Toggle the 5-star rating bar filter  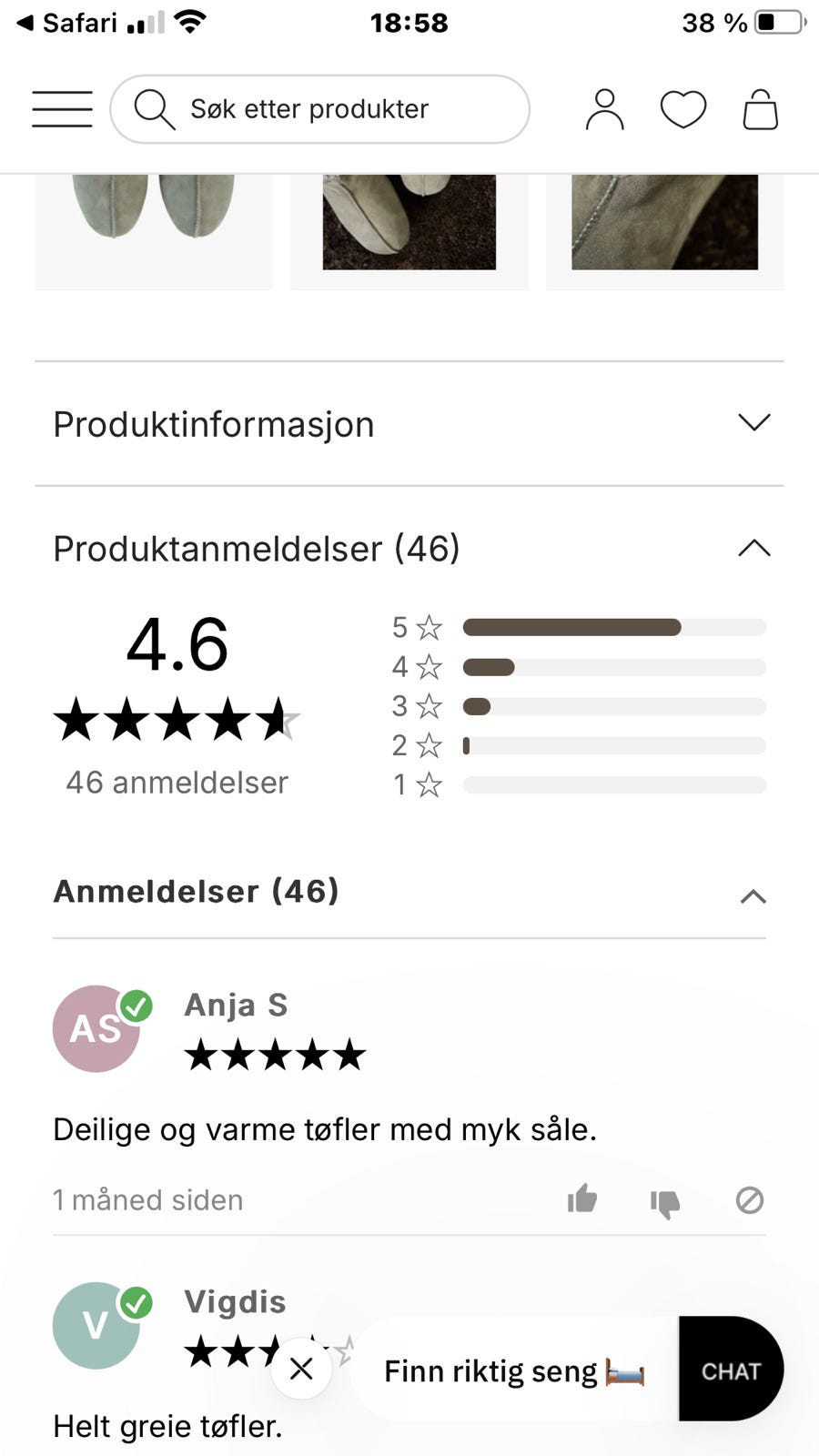click(614, 626)
